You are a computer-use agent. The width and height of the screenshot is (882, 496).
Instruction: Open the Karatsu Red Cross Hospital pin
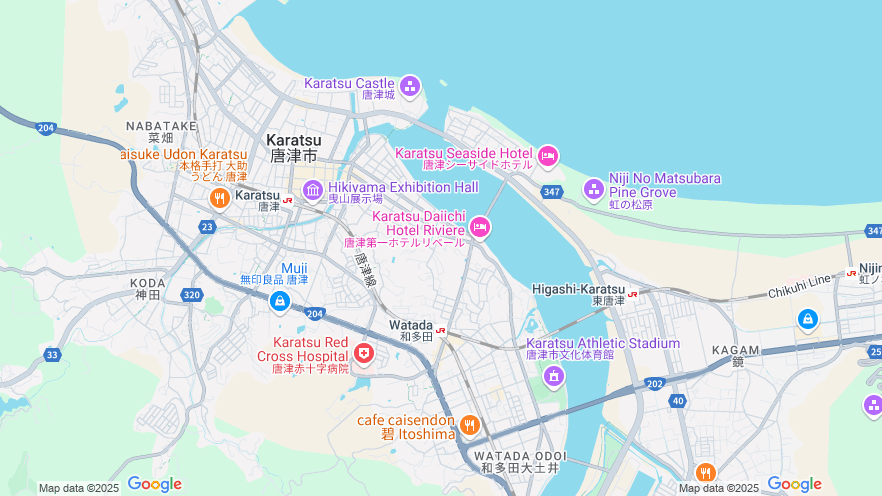pos(363,353)
